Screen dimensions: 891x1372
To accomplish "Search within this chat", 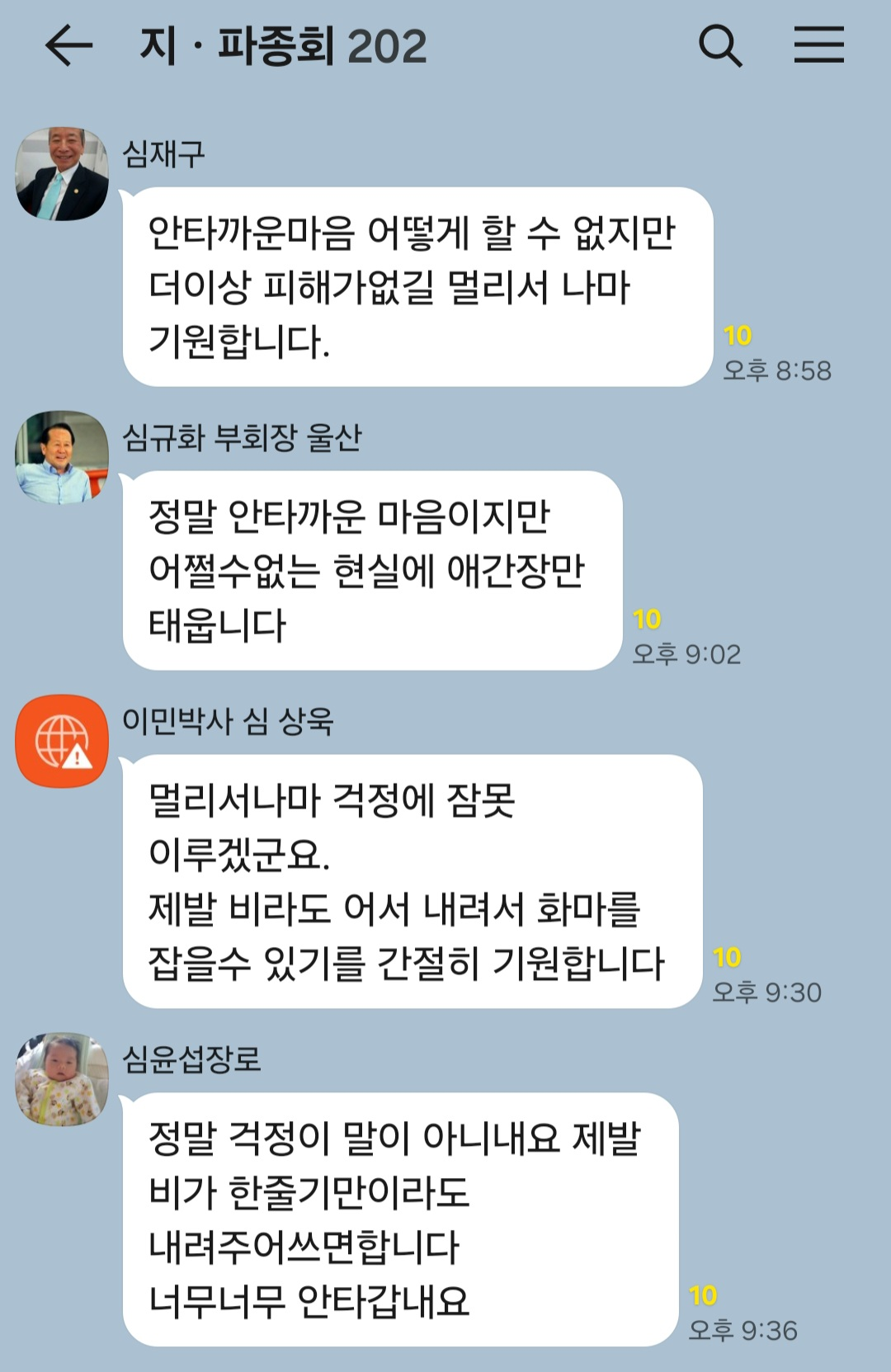I will point(720,45).
